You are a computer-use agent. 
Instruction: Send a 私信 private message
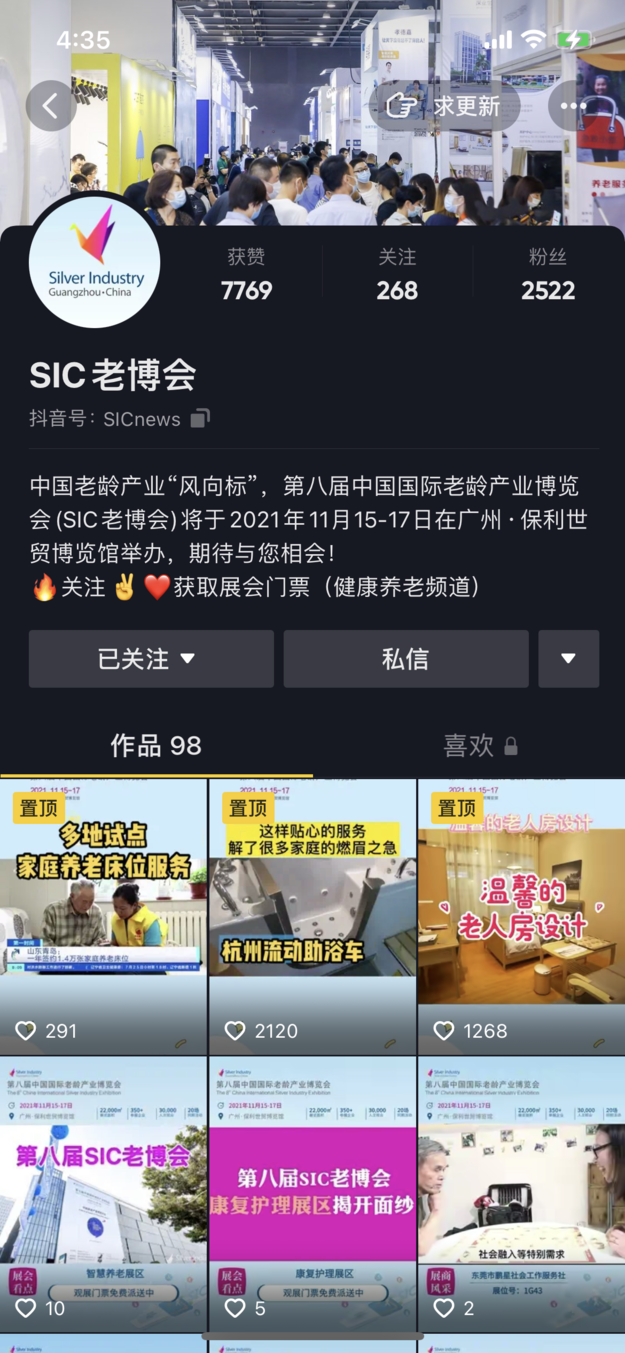click(405, 658)
